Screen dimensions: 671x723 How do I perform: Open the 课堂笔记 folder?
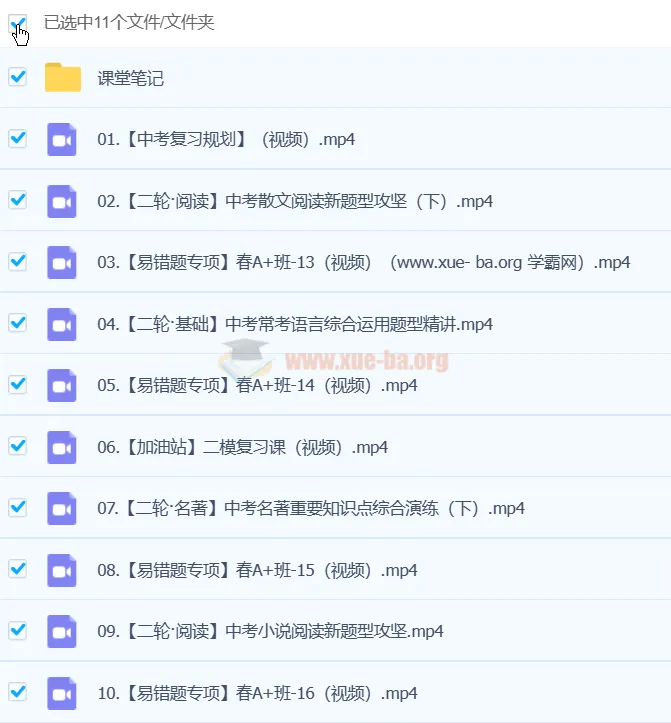click(x=130, y=78)
